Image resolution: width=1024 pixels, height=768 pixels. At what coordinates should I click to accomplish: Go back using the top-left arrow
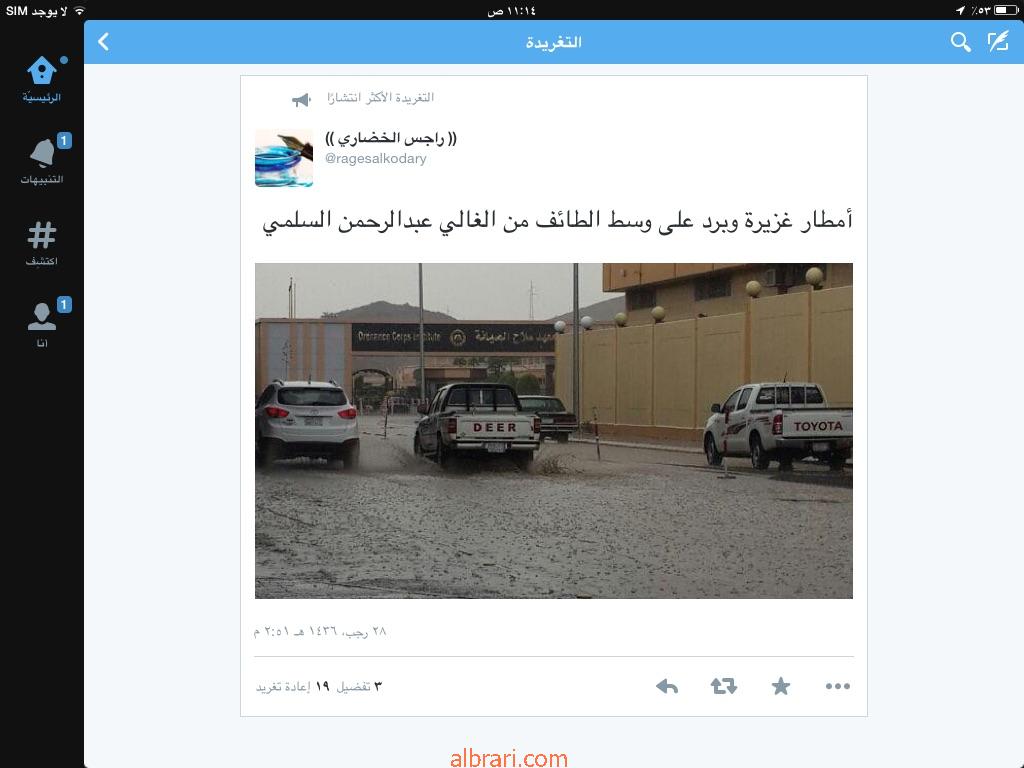103,41
